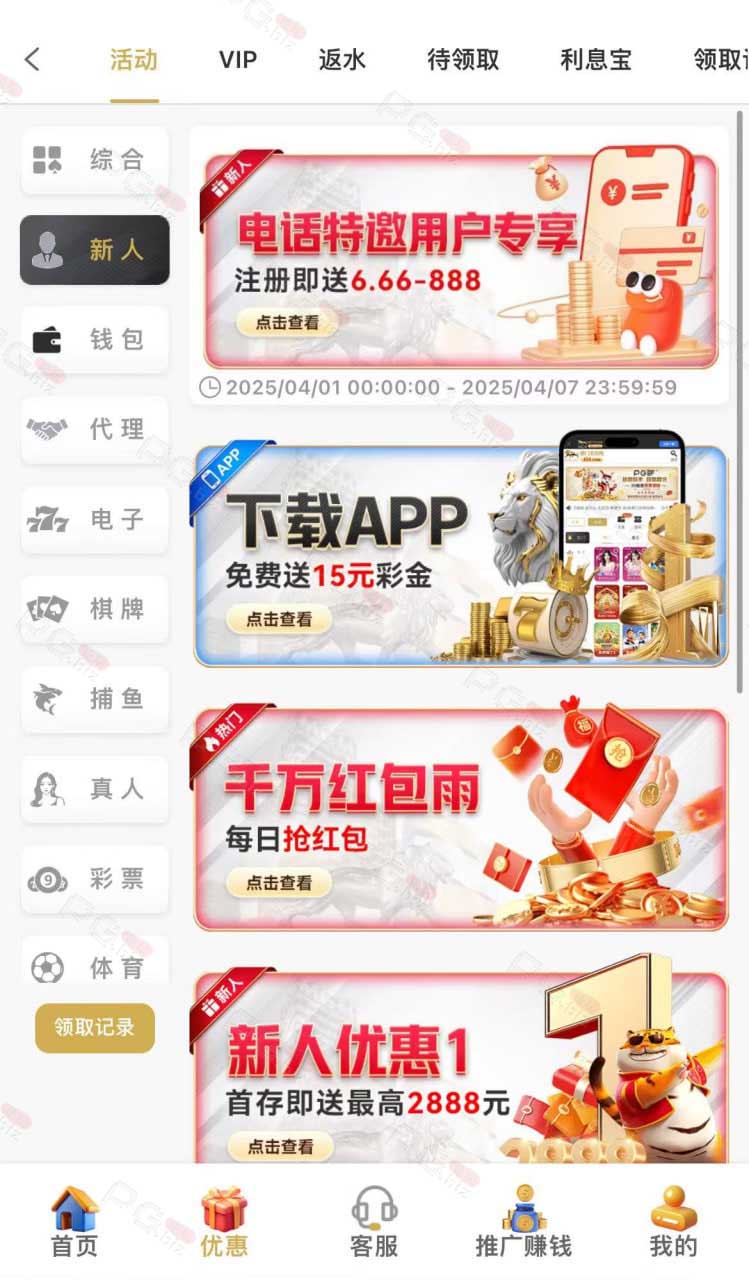Select the 电子 category
The width and height of the screenshot is (749, 1280).
click(94, 520)
